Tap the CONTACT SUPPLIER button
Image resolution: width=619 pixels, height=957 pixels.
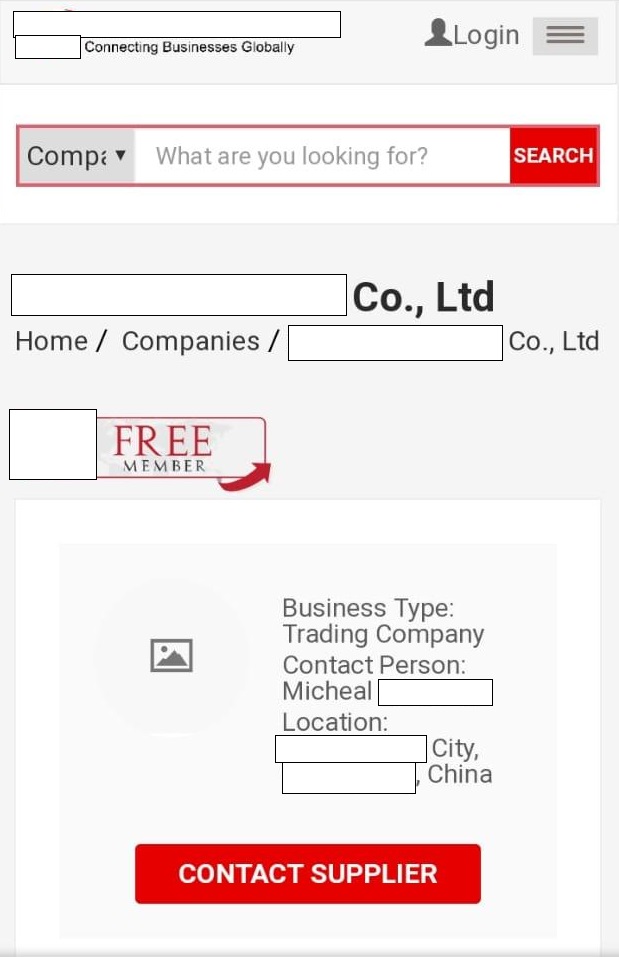click(308, 873)
